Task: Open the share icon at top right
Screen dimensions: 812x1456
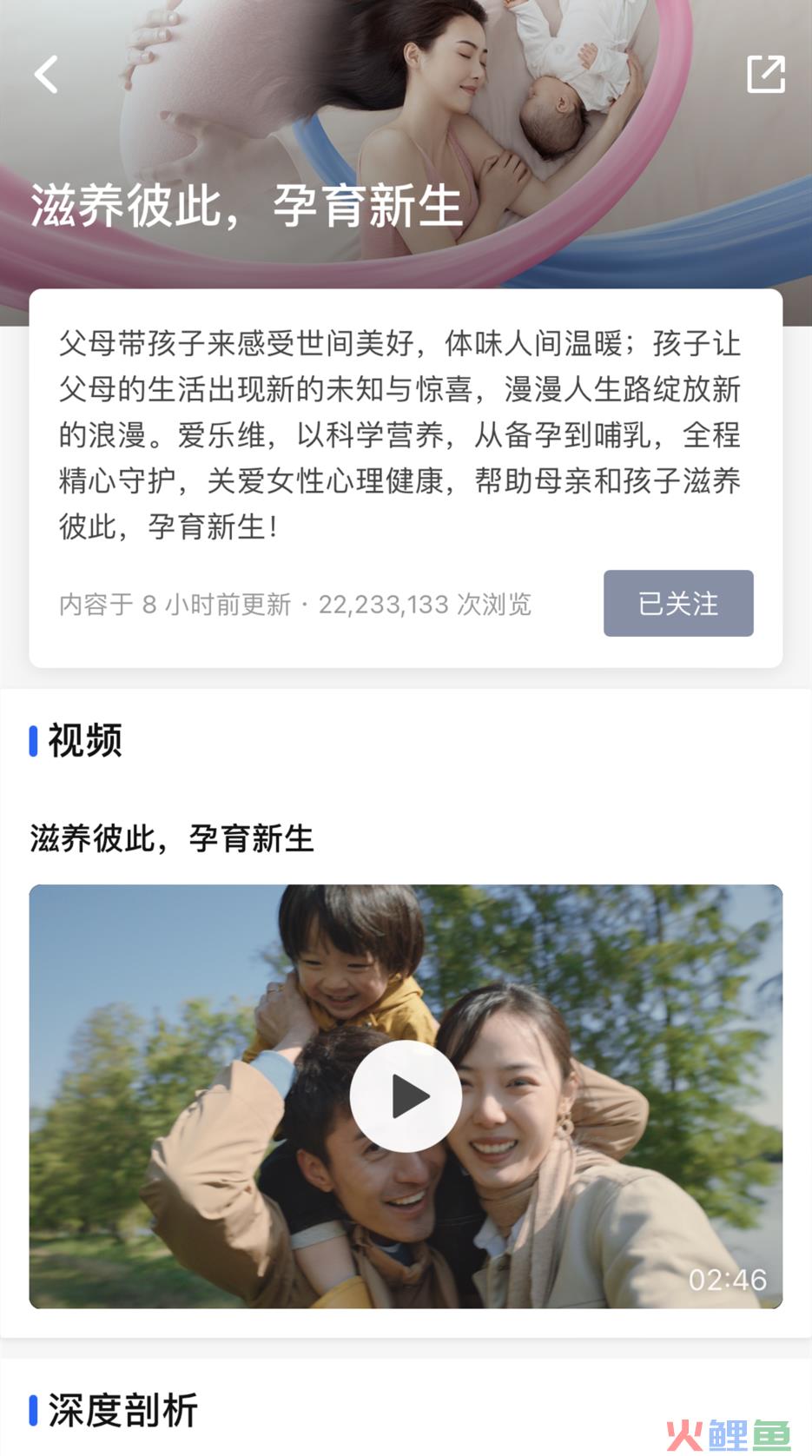Action: pos(765,74)
